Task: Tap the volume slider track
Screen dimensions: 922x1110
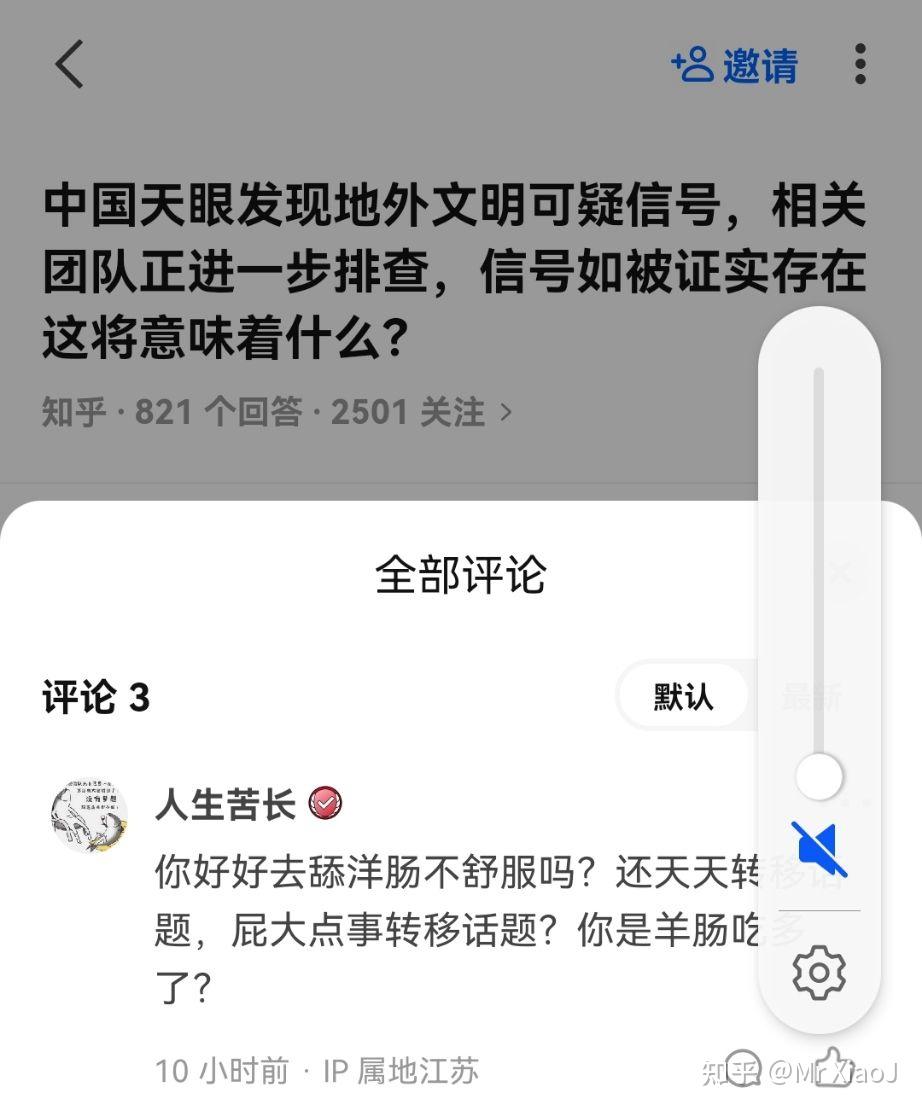Action: (x=818, y=560)
